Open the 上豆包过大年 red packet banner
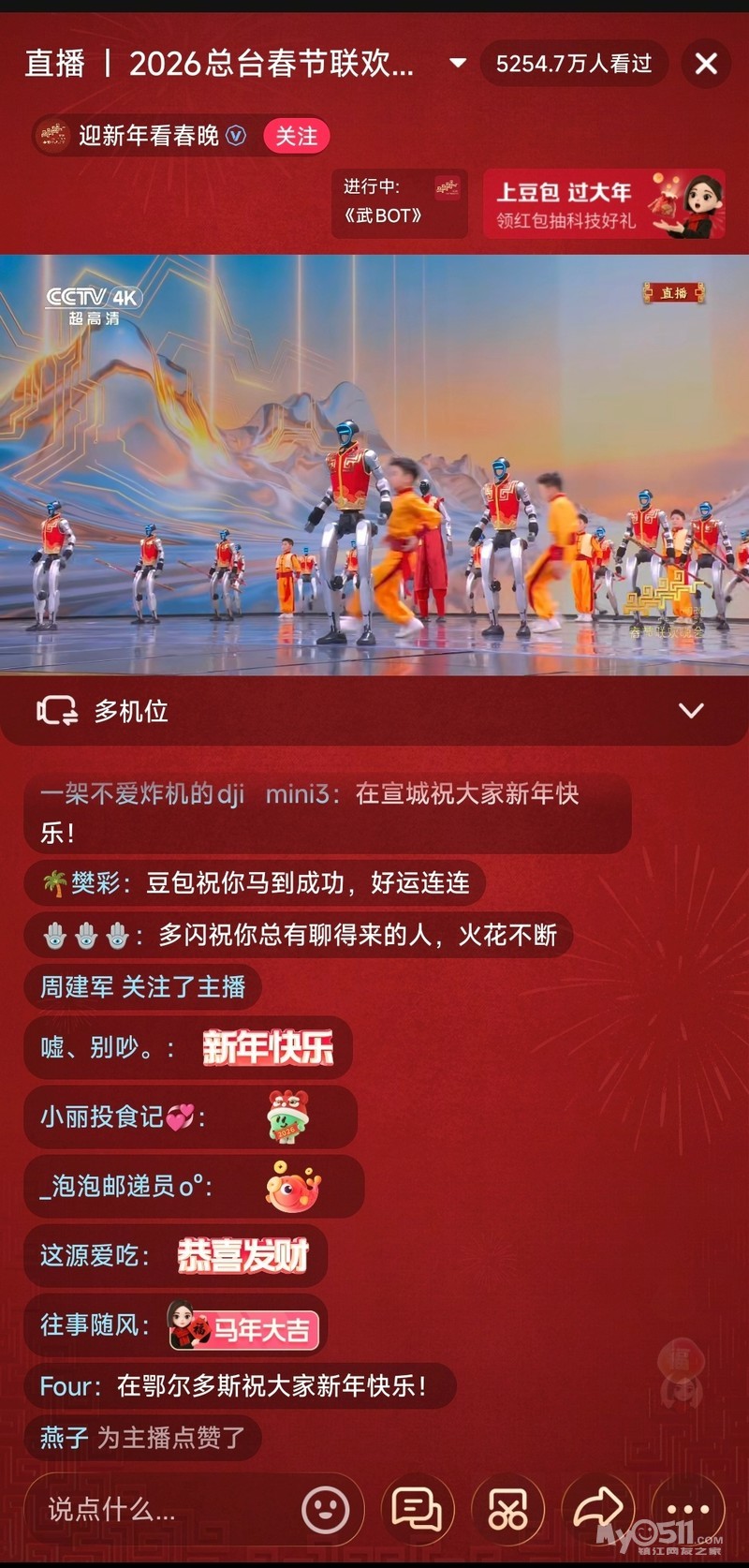Image resolution: width=749 pixels, height=1568 pixels. coord(604,204)
